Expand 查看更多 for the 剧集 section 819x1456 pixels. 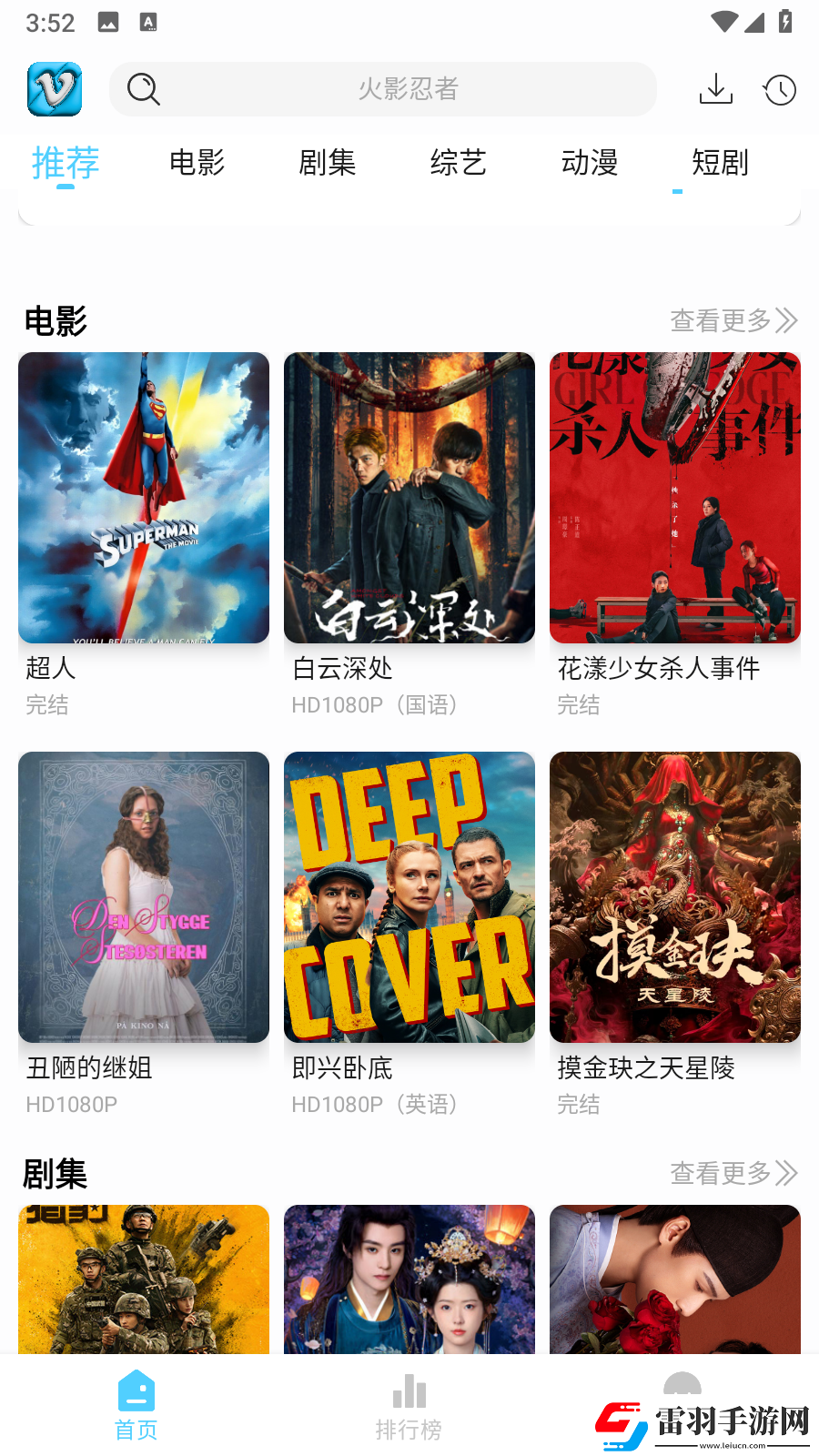coord(733,1173)
